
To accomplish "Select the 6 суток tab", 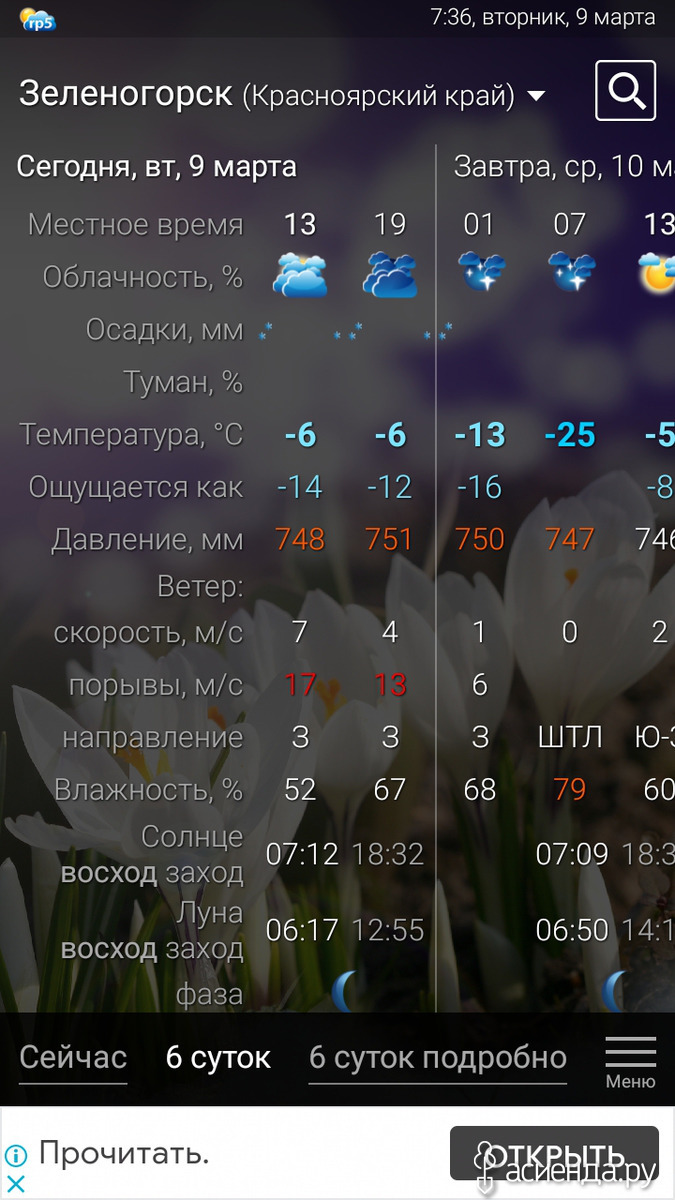I will (x=218, y=1057).
